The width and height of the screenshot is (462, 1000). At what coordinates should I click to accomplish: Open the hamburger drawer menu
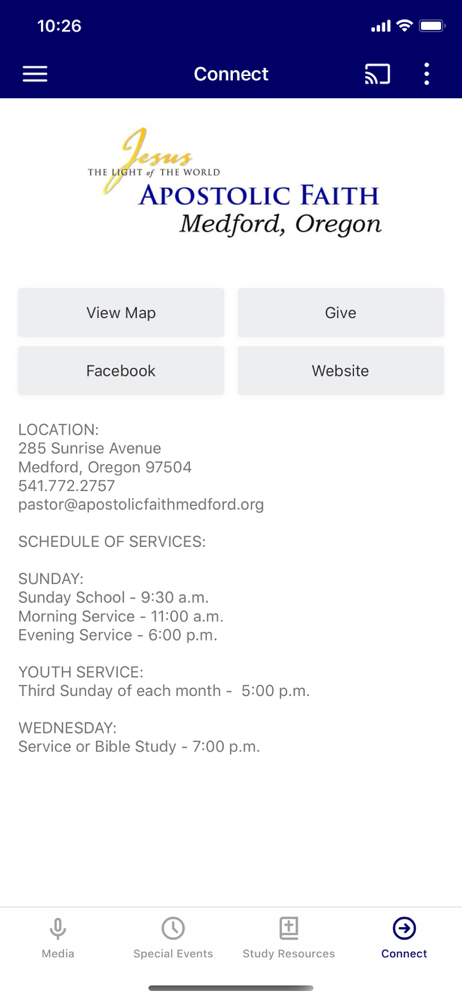click(35, 74)
